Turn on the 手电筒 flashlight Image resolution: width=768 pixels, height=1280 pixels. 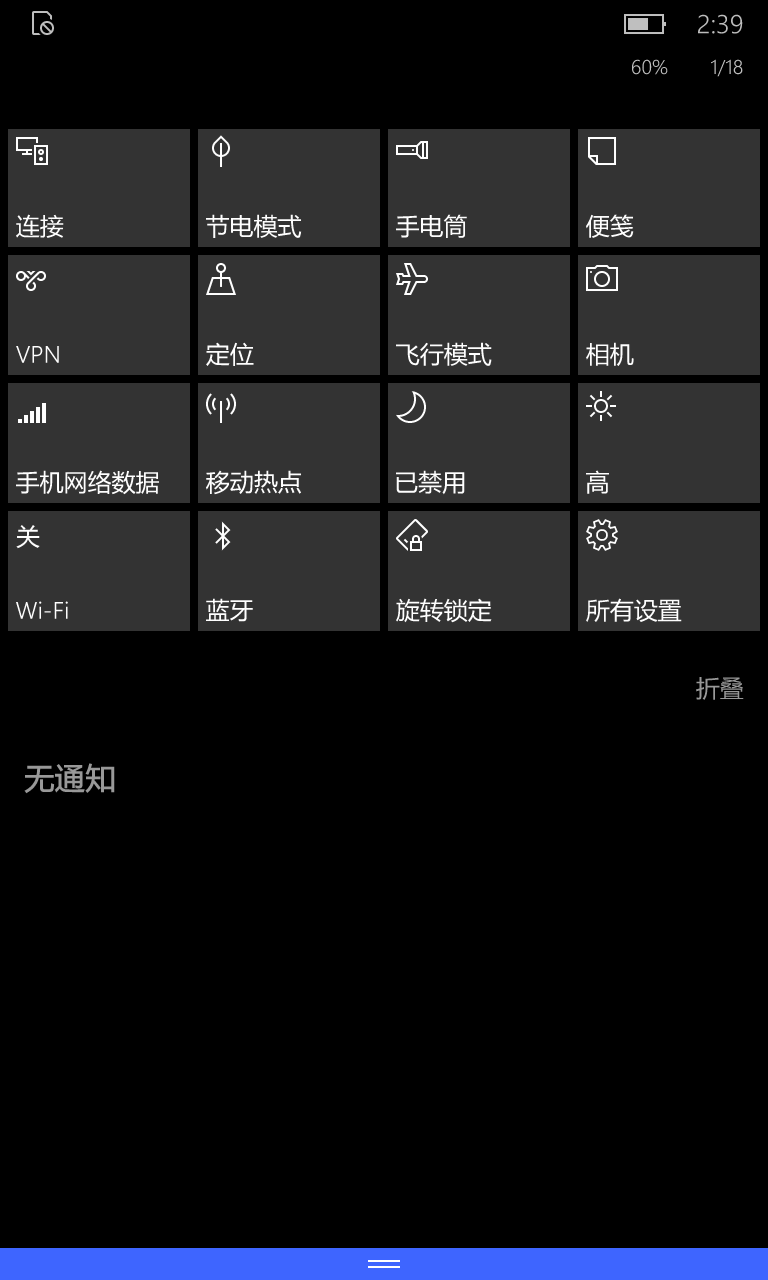[479, 188]
